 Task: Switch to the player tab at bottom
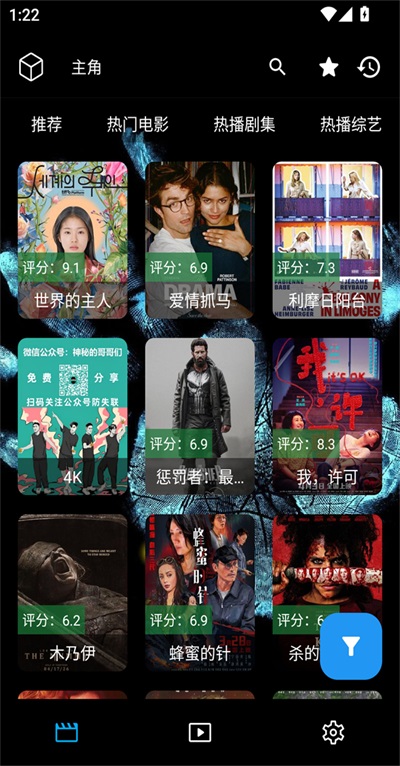tap(200, 732)
